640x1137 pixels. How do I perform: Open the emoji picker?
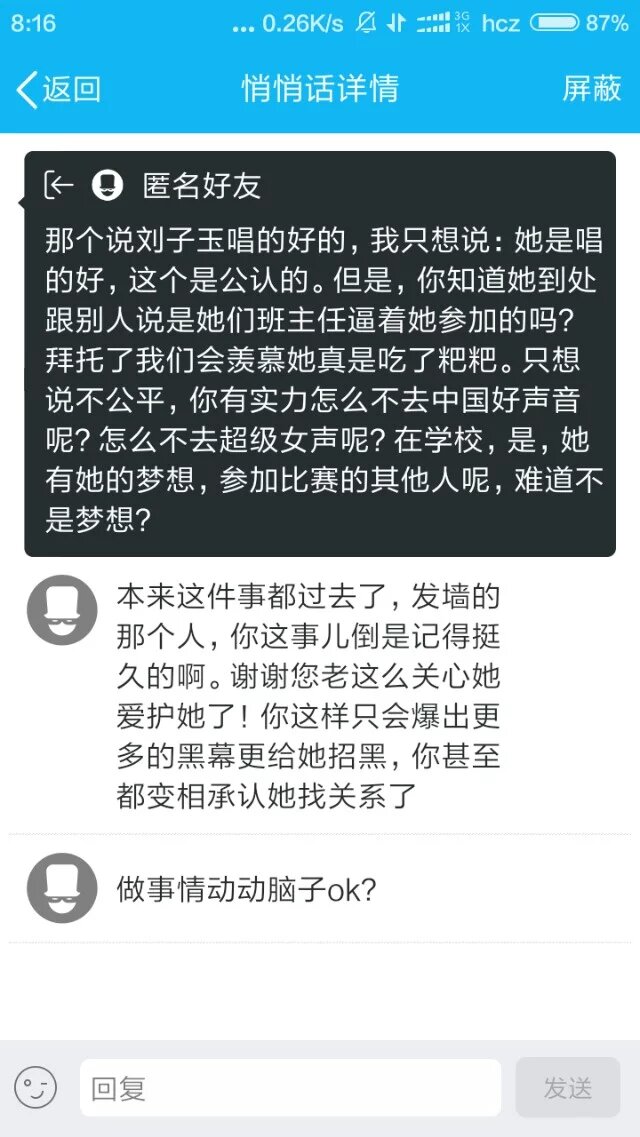[x=36, y=1088]
